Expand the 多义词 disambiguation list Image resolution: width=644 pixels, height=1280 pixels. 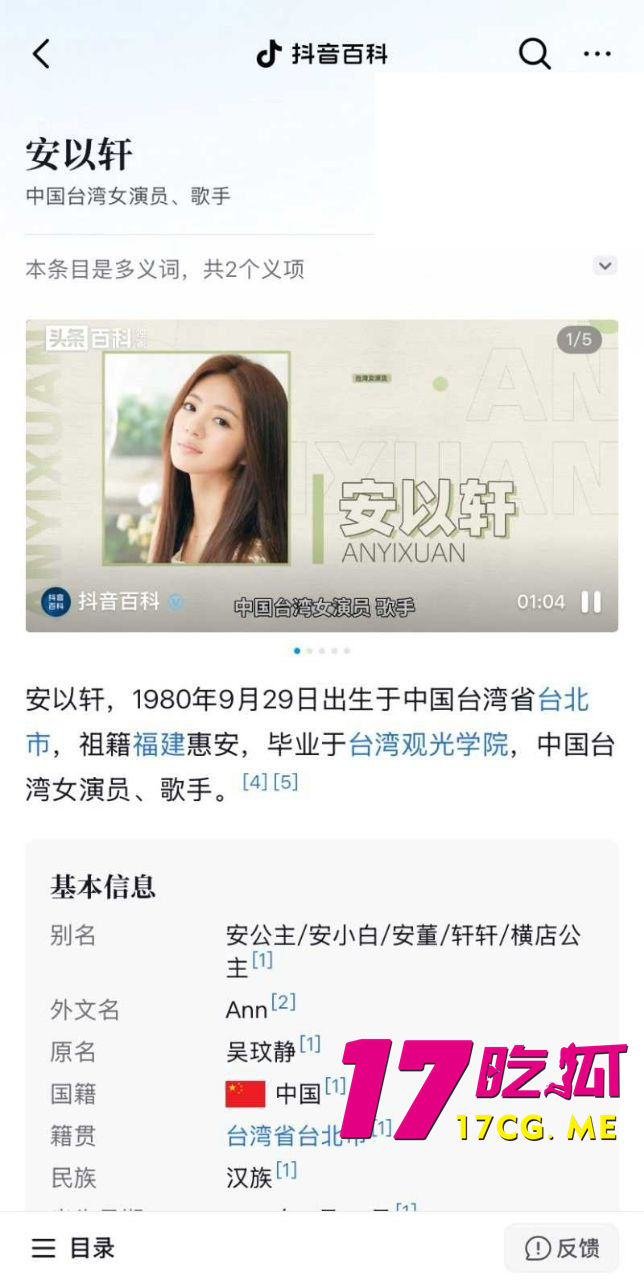(x=604, y=266)
